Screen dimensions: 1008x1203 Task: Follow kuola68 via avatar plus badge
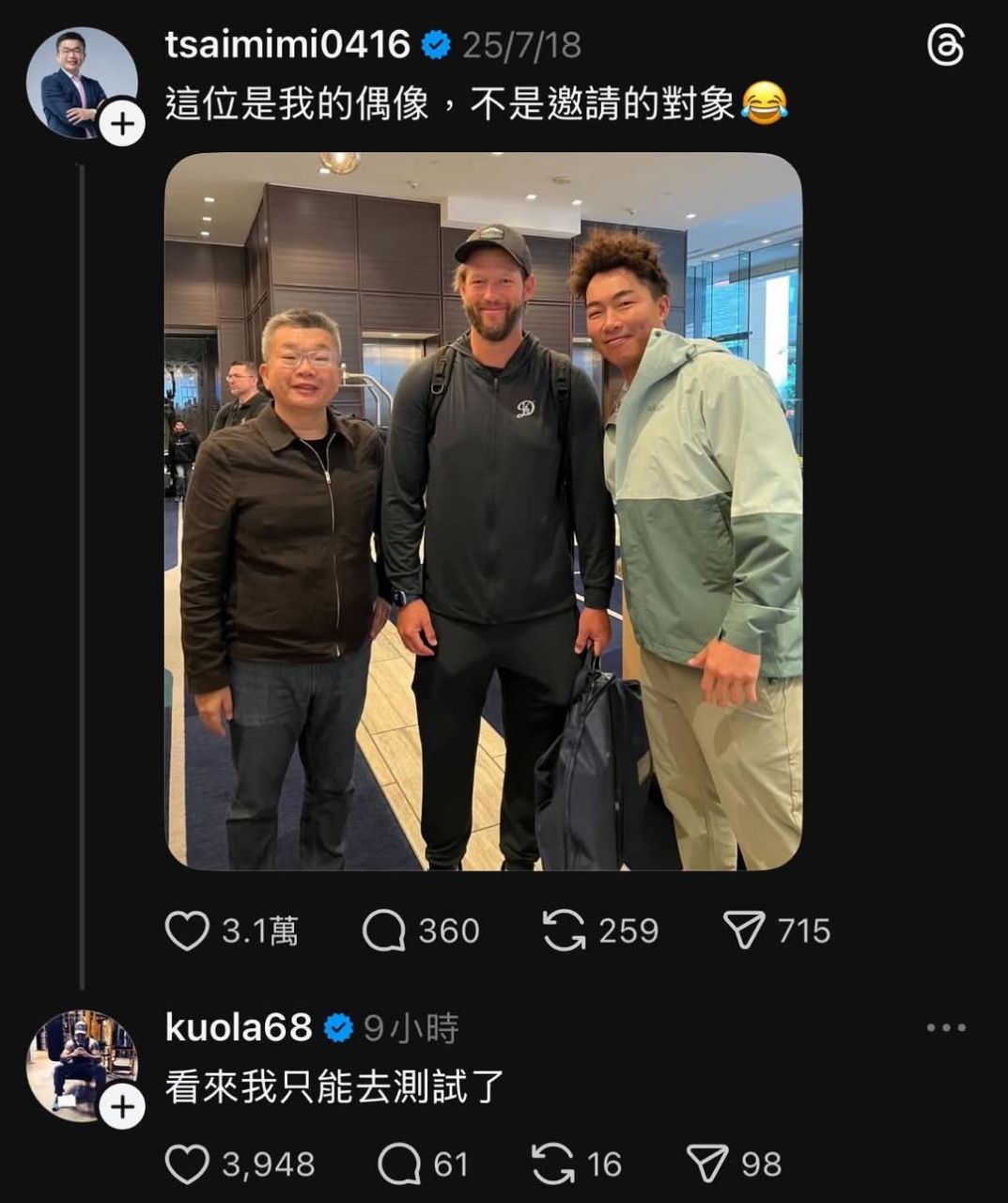point(121,1107)
